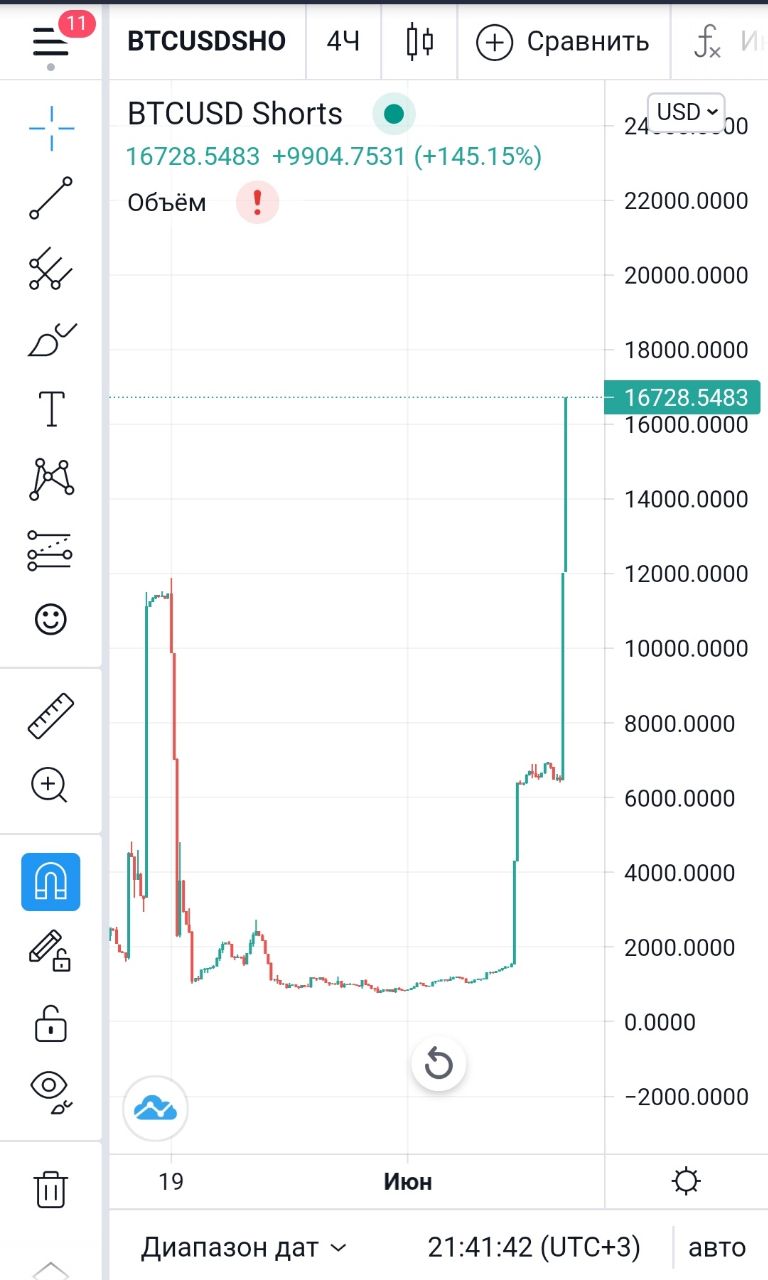This screenshot has height=1280, width=768.
Task: Reset the chart view
Action: (439, 1064)
